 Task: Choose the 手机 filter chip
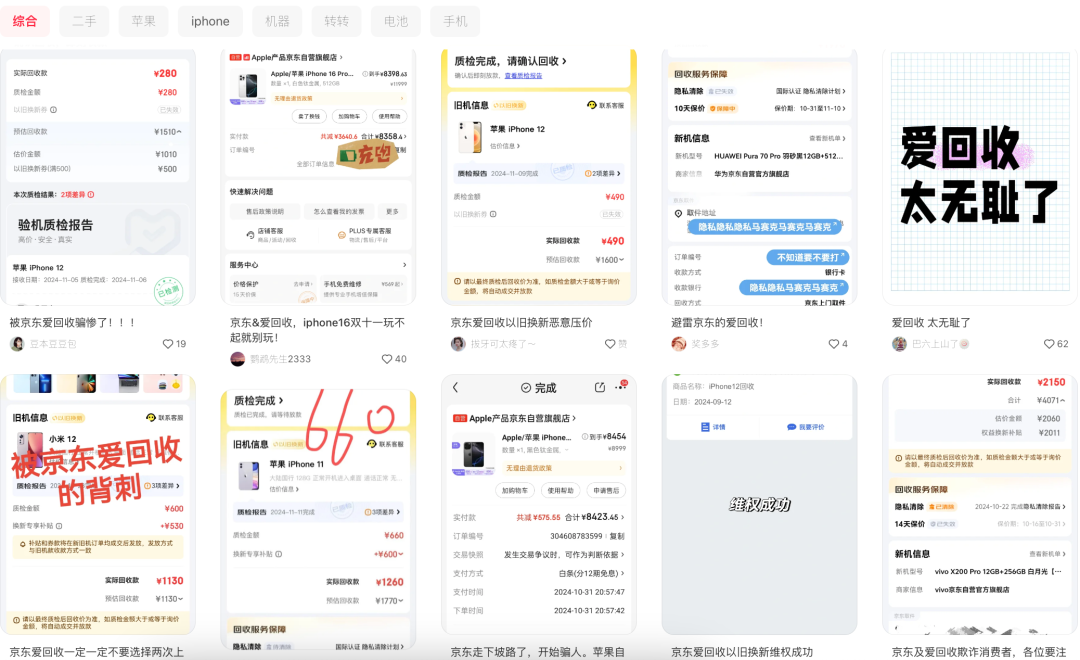coord(455,21)
